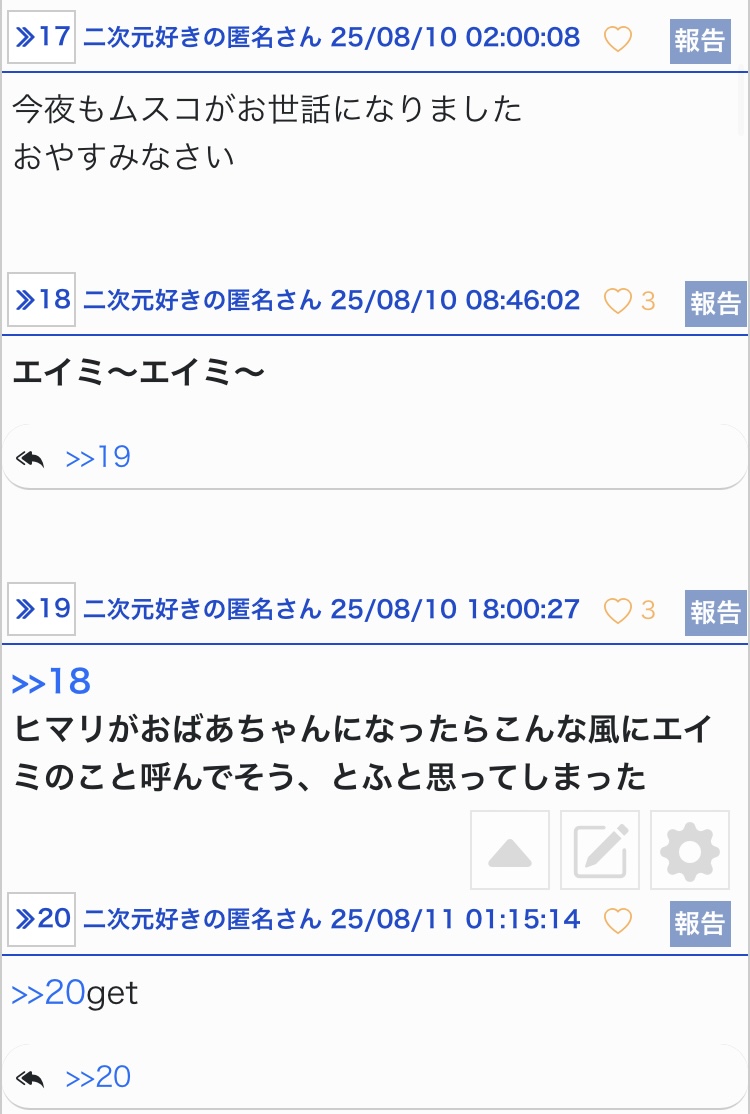The image size is (750, 1114).
Task: Report post number 18
Action: [715, 303]
